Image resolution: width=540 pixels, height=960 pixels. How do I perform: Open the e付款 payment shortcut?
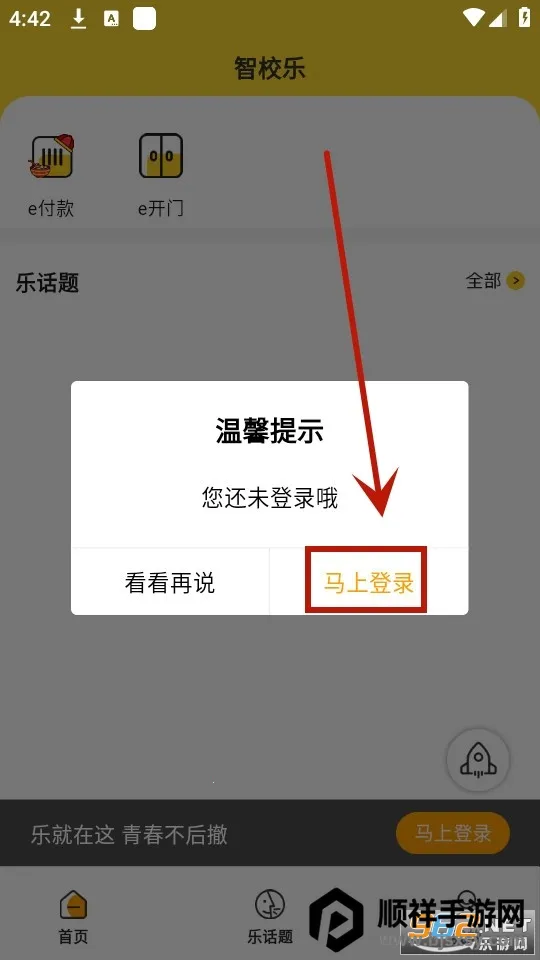tap(51, 175)
